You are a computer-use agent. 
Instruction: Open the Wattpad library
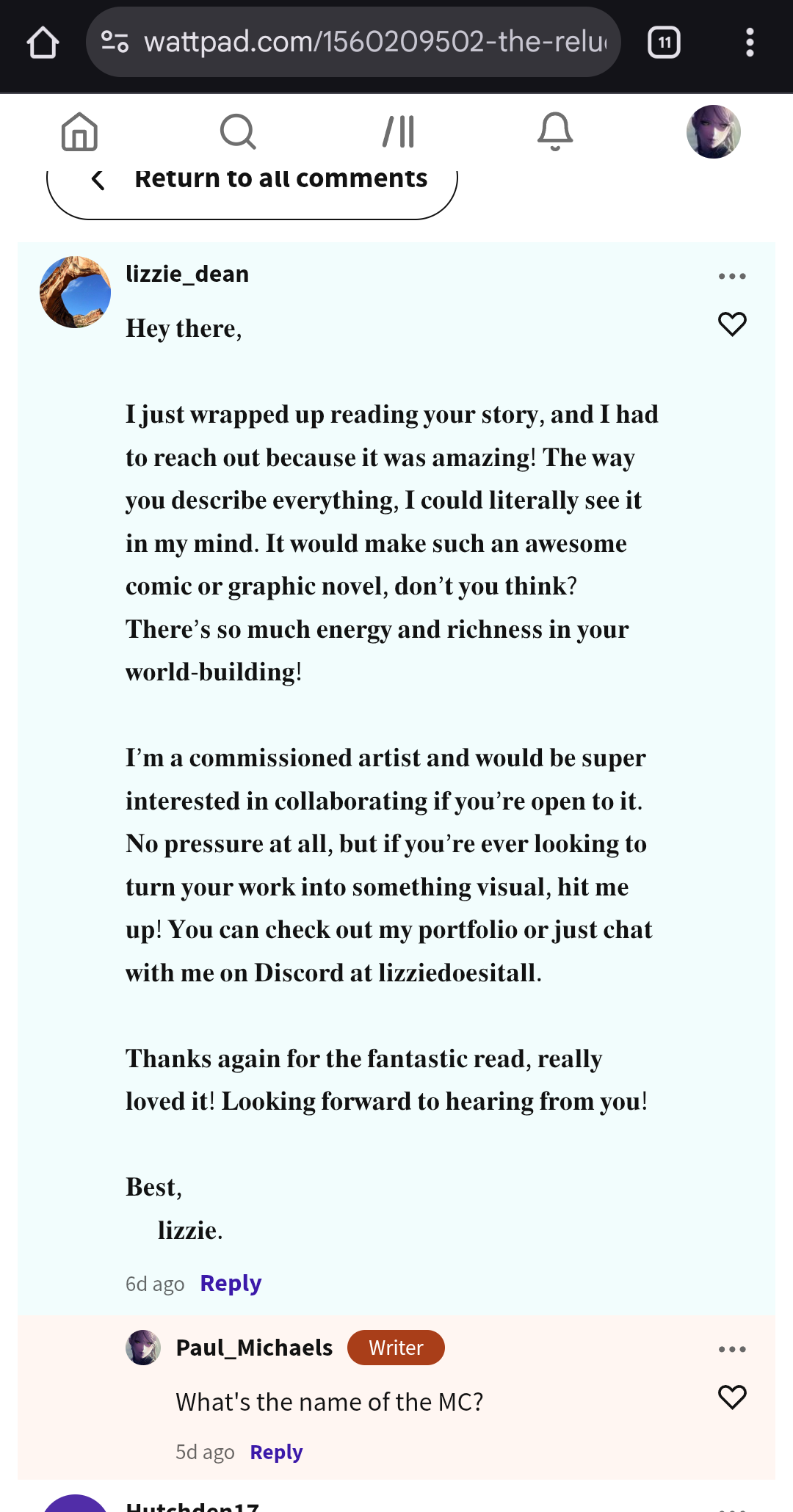[x=399, y=132]
